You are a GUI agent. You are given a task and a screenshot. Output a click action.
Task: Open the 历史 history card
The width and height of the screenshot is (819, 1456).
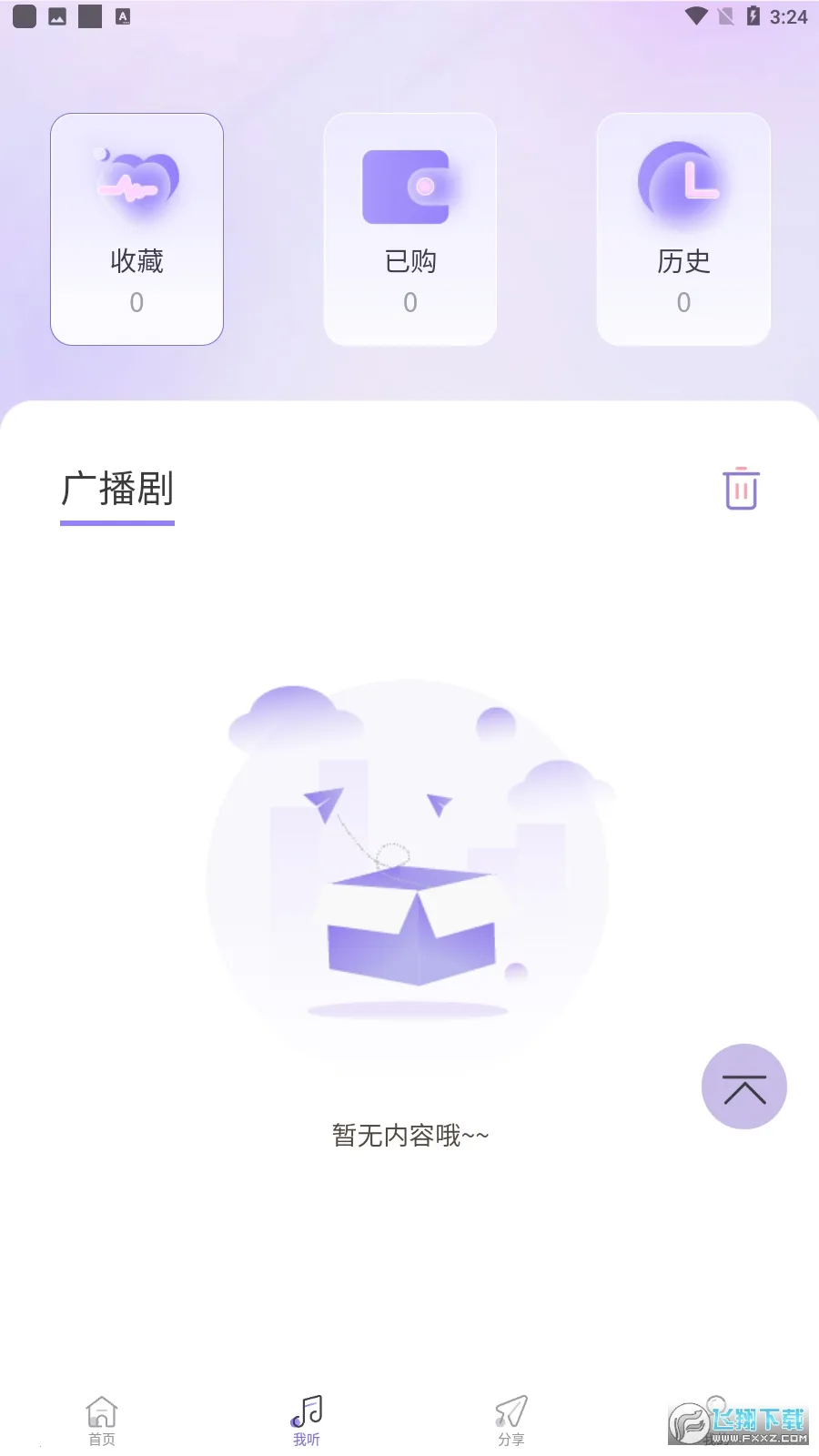coord(683,229)
